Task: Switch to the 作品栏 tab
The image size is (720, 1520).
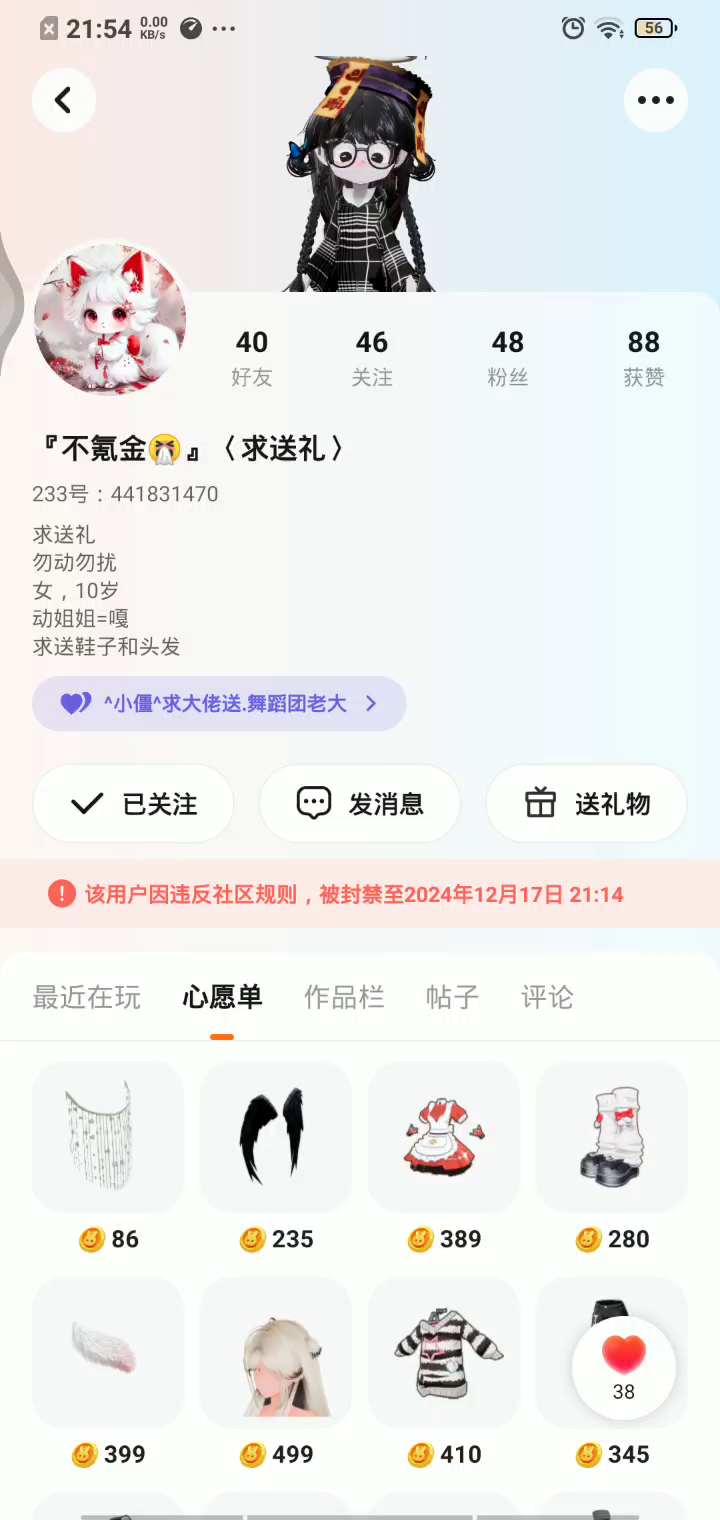Action: pos(344,997)
